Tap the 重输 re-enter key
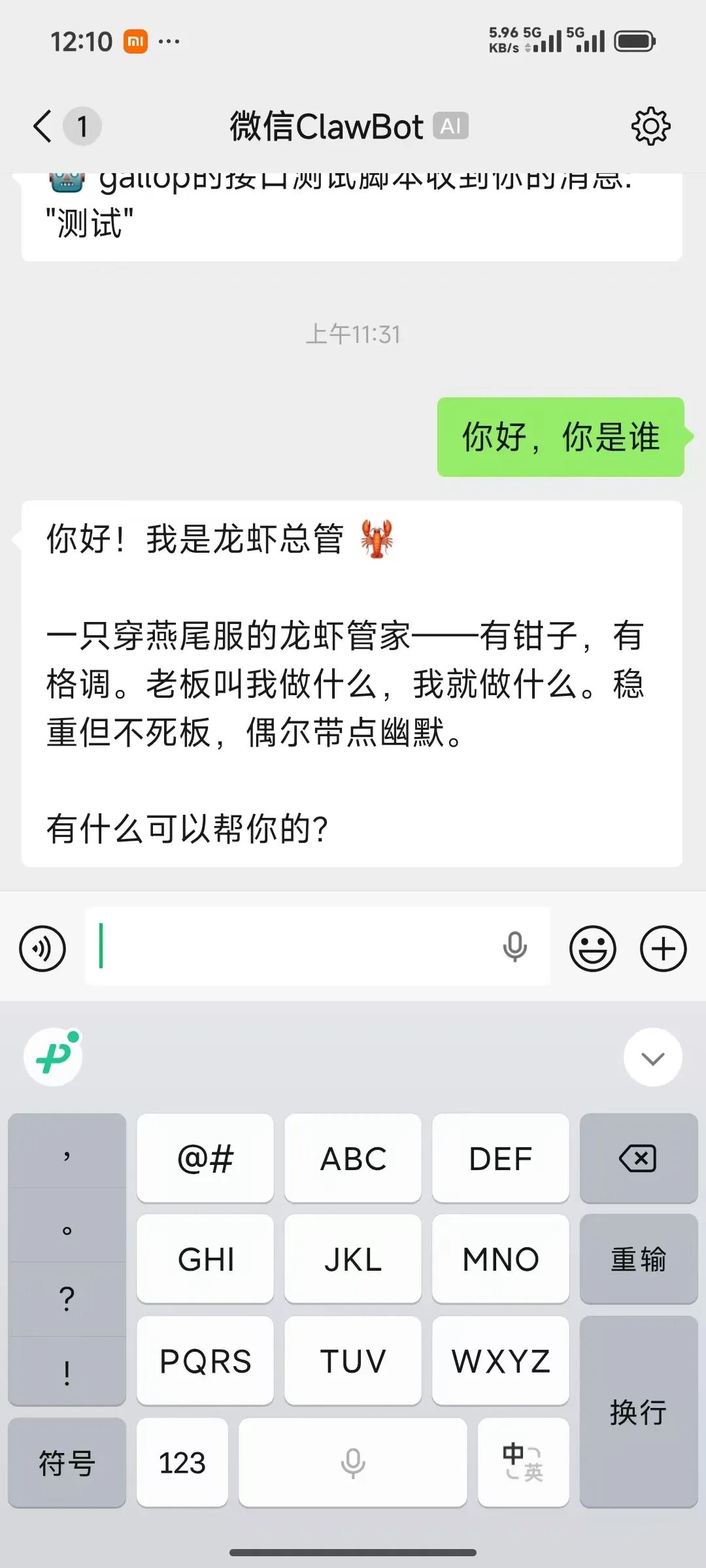This screenshot has width=706, height=1568. pos(638,1259)
